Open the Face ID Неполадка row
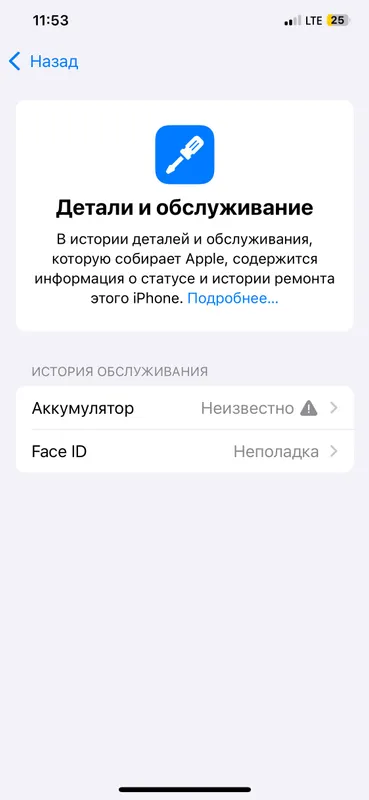 click(184, 452)
